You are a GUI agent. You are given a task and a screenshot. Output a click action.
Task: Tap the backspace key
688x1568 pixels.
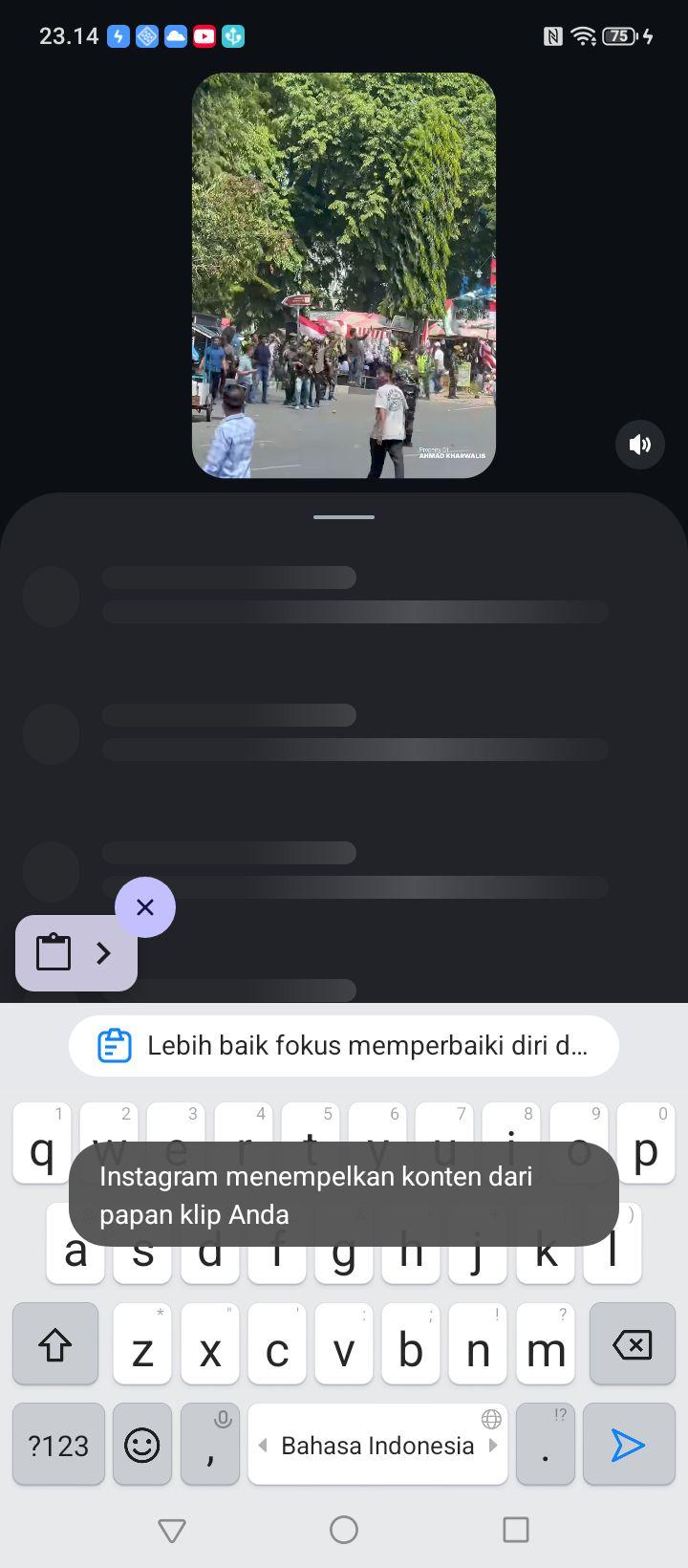(632, 1343)
